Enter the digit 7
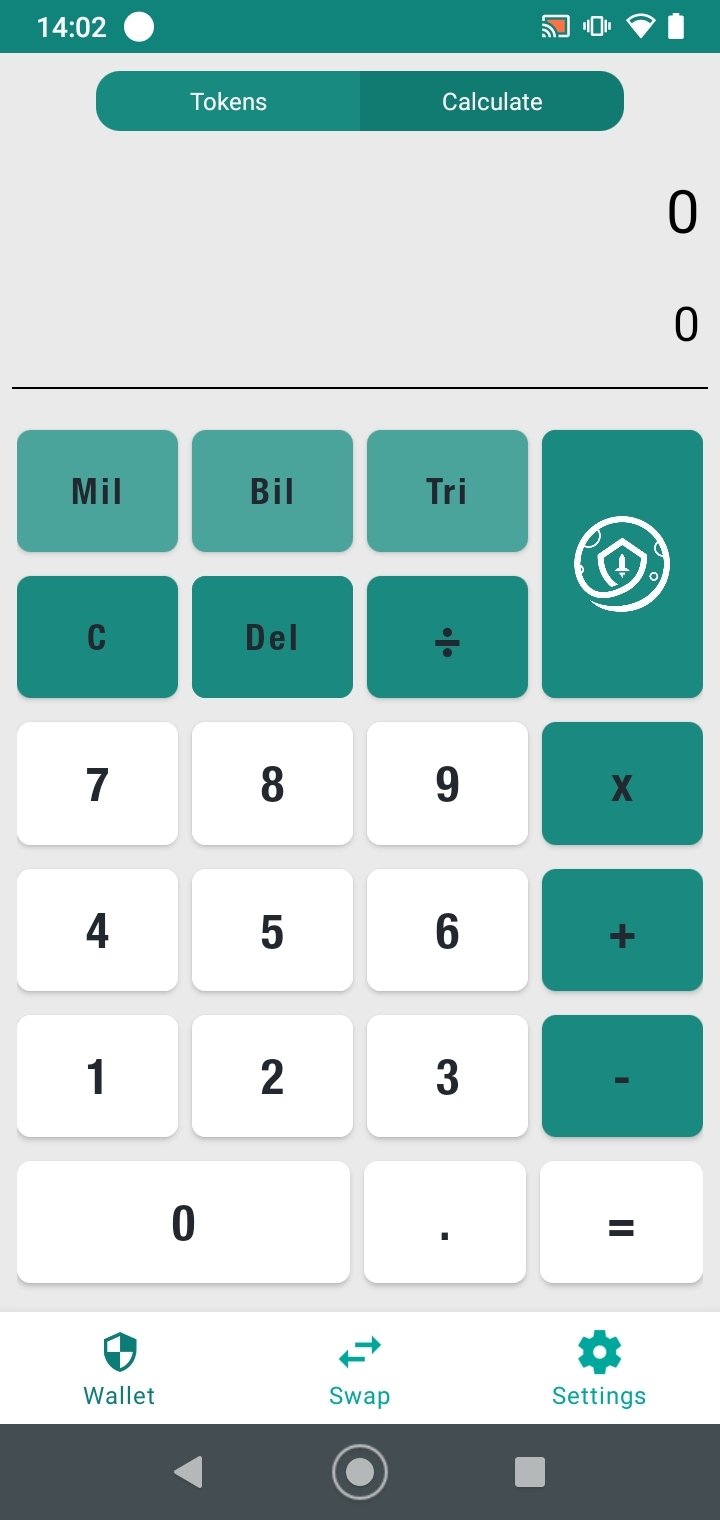Screen dimensions: 720x1520 click(x=97, y=784)
